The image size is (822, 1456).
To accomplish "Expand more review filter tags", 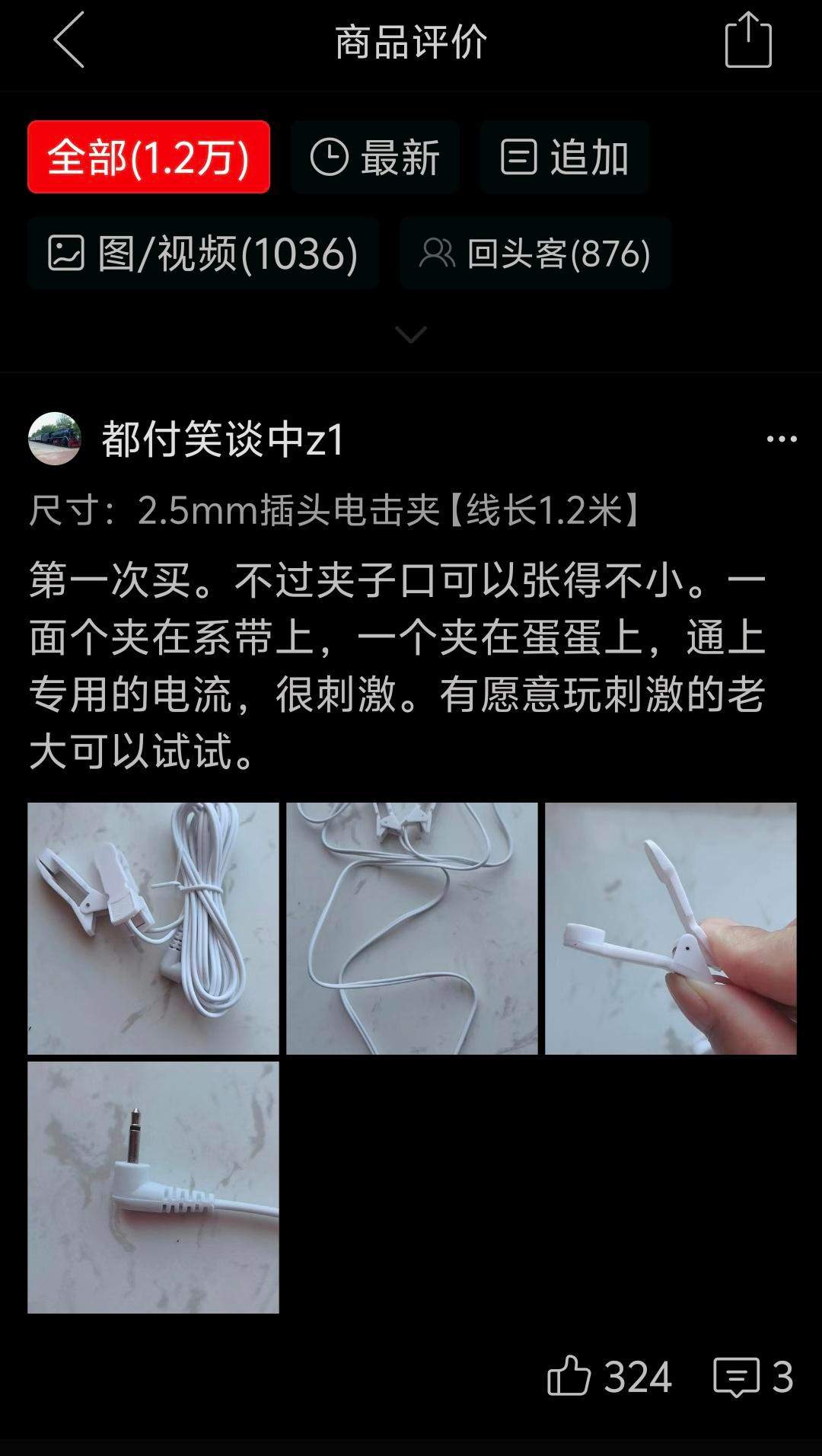I will pyautogui.click(x=411, y=334).
